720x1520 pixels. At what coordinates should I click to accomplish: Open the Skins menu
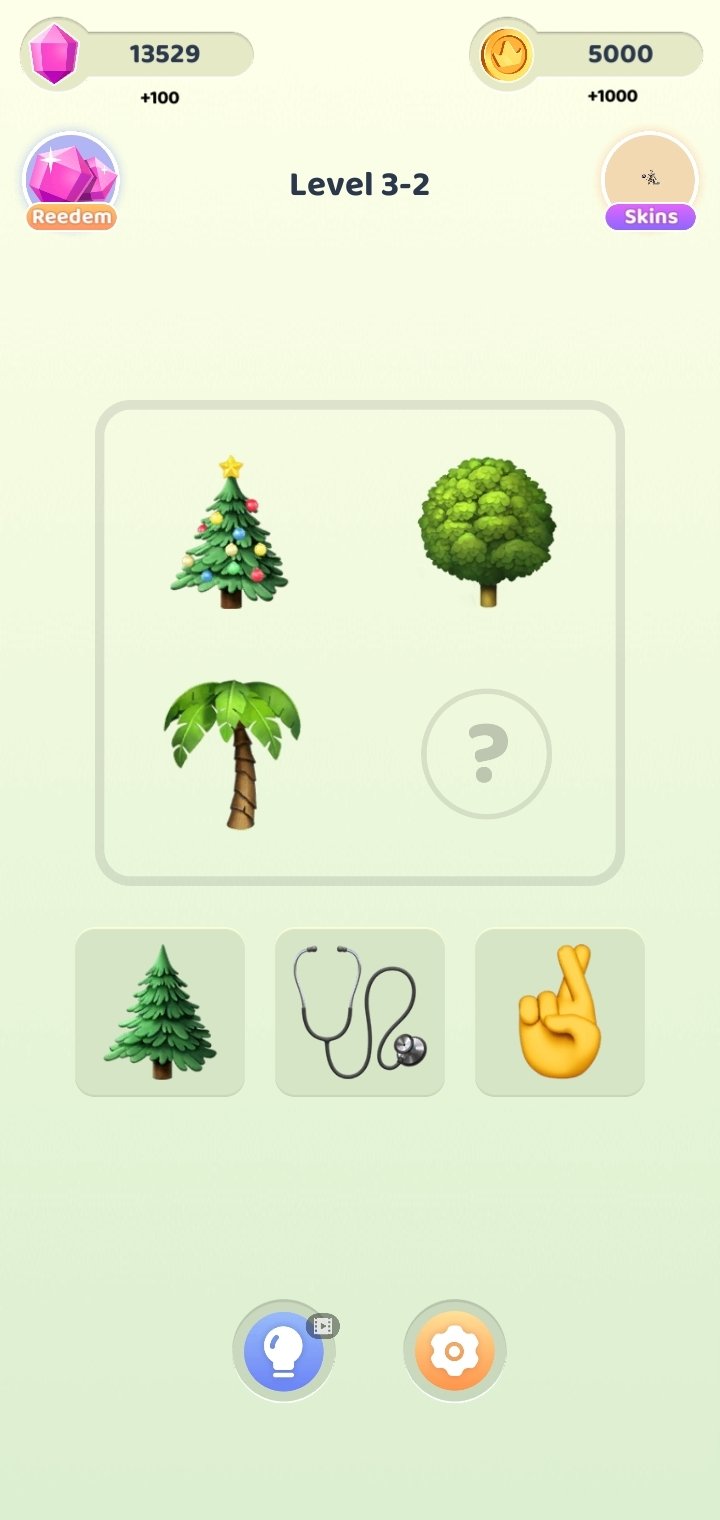pos(650,181)
